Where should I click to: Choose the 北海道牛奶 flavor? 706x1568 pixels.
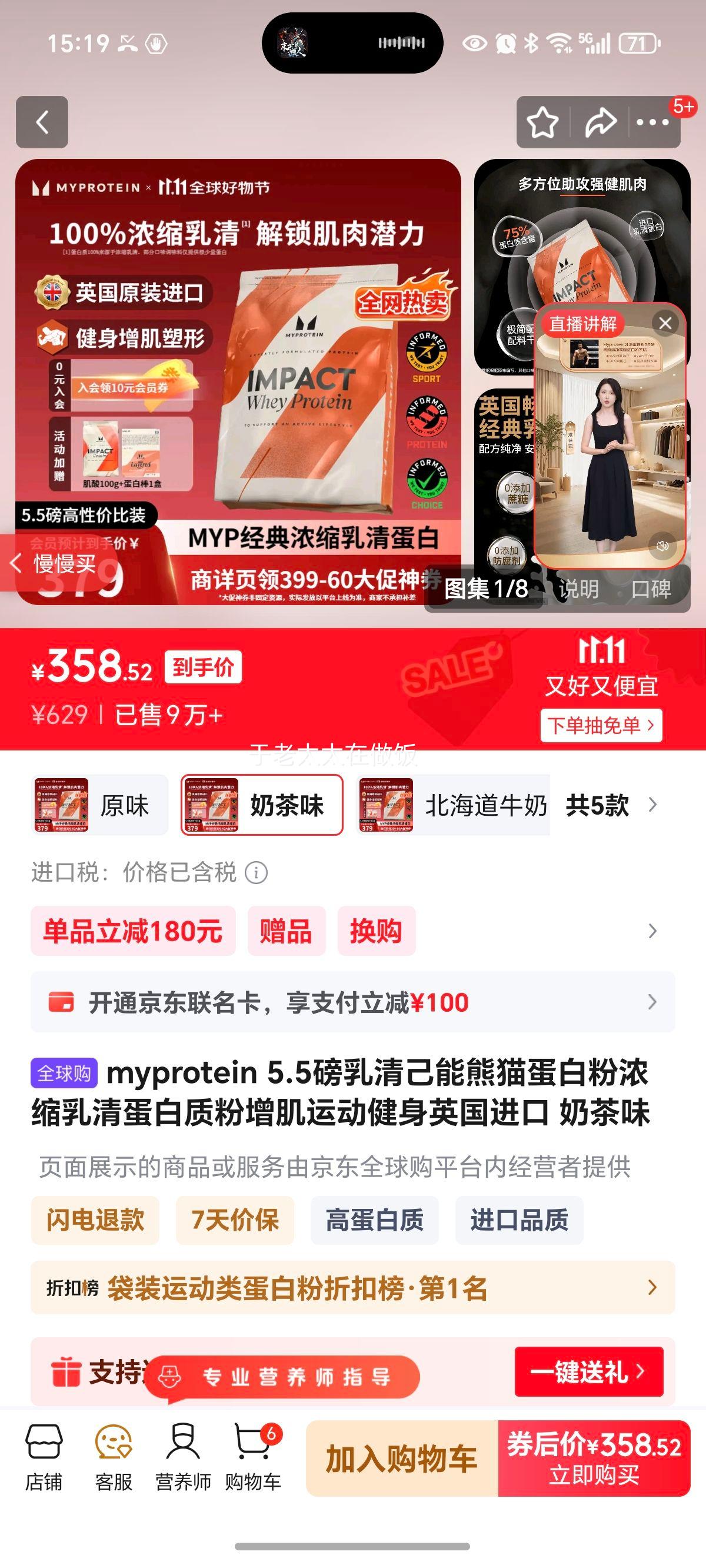454,805
